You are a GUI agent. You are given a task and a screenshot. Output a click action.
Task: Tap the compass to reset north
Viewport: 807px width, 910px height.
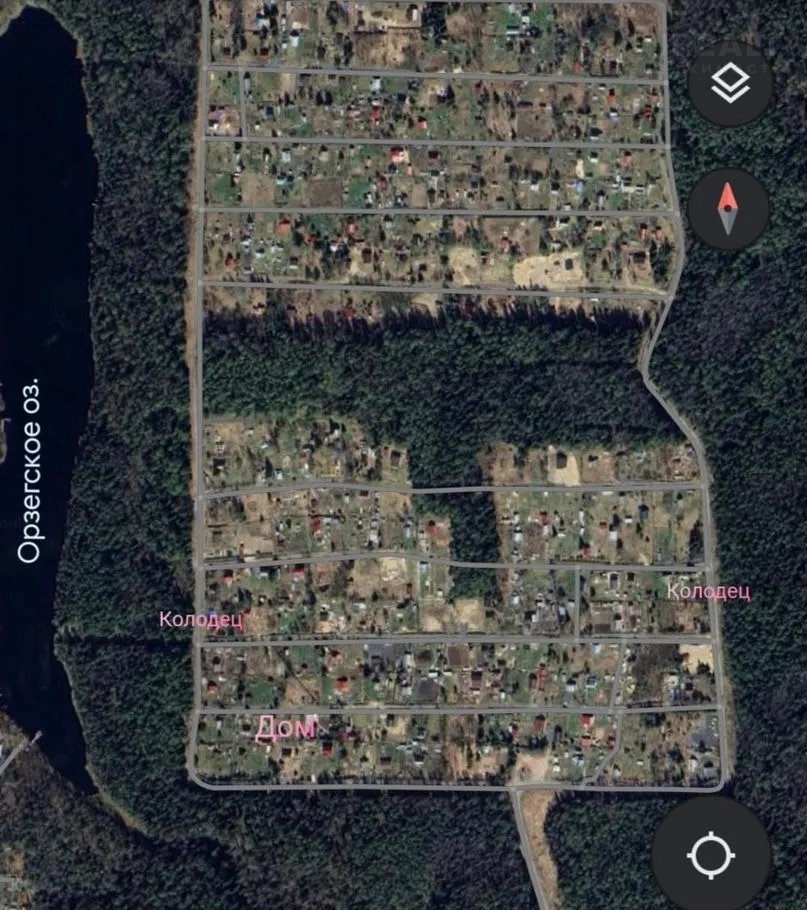[x=728, y=209]
